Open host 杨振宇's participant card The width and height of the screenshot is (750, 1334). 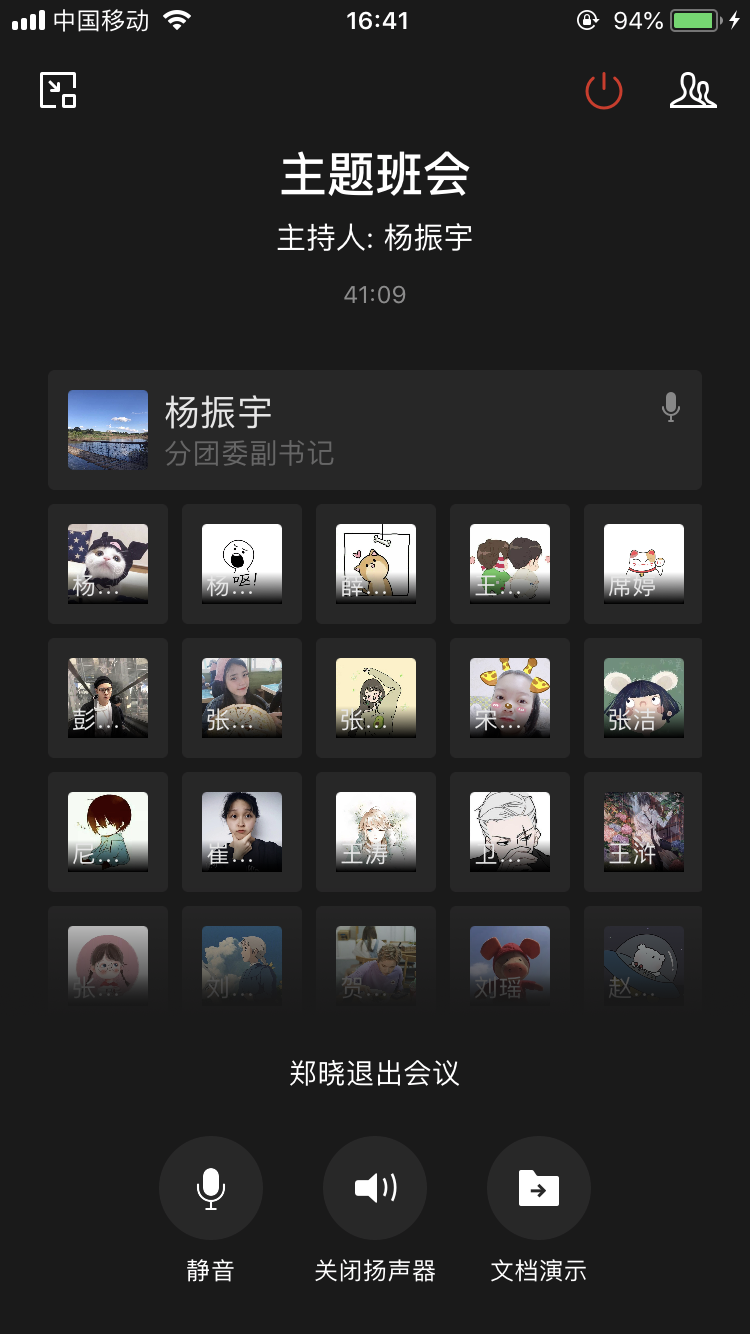coord(375,430)
